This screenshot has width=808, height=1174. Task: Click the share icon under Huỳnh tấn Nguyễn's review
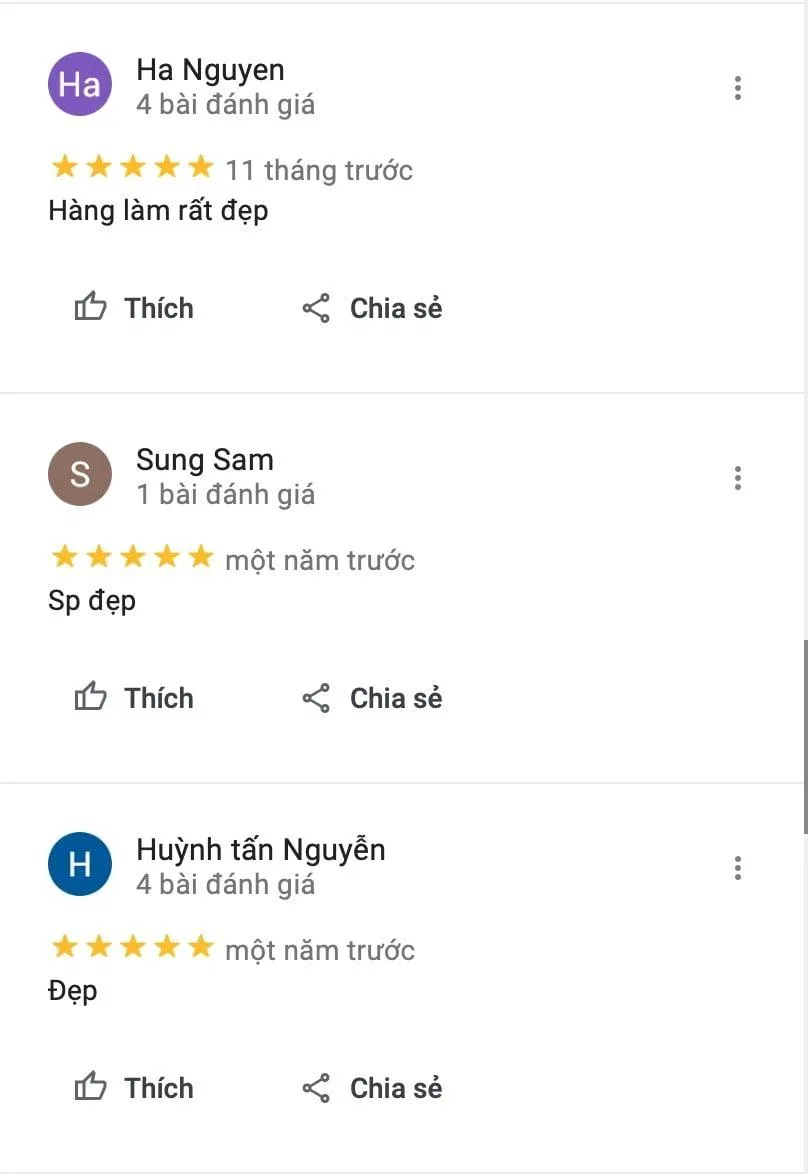(x=317, y=1088)
